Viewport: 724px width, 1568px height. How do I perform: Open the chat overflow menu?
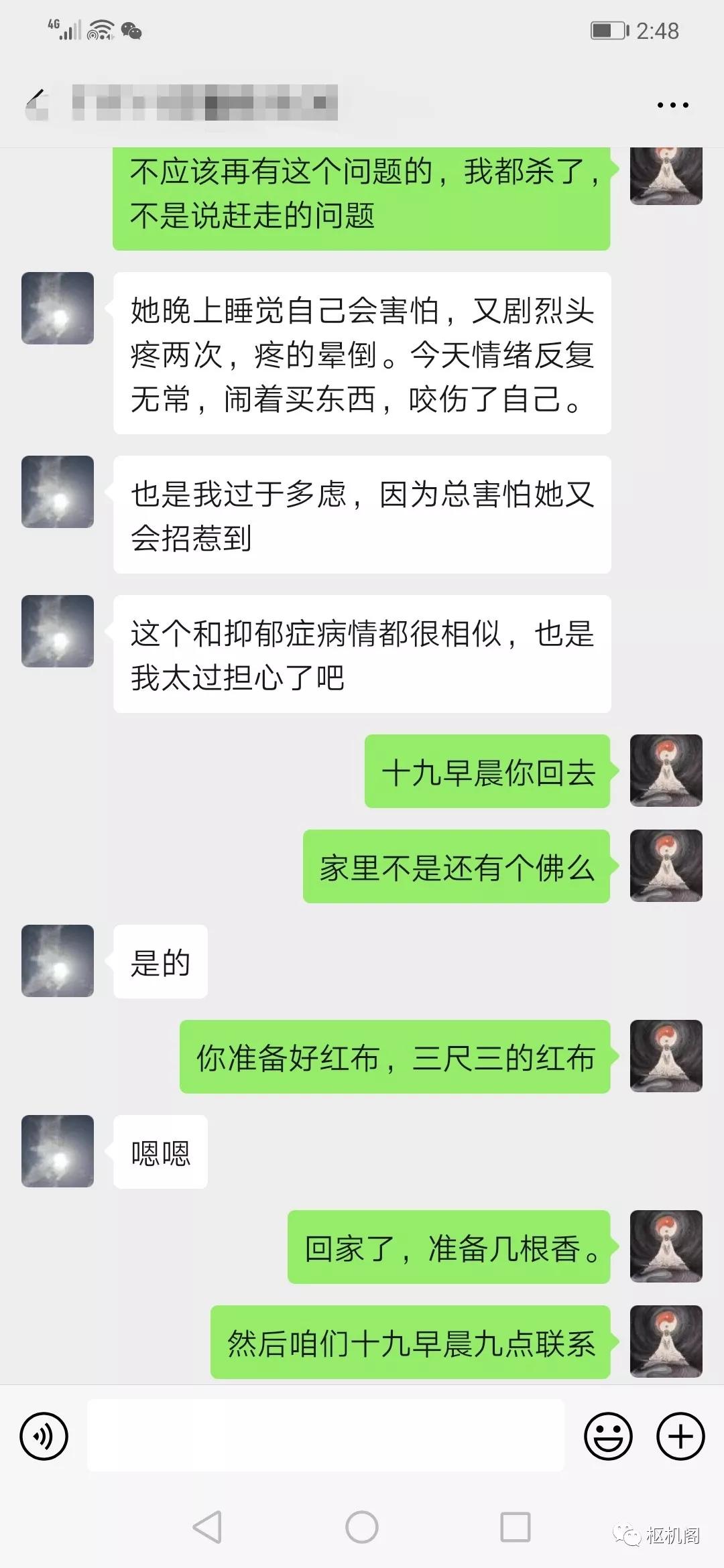pos(672,105)
